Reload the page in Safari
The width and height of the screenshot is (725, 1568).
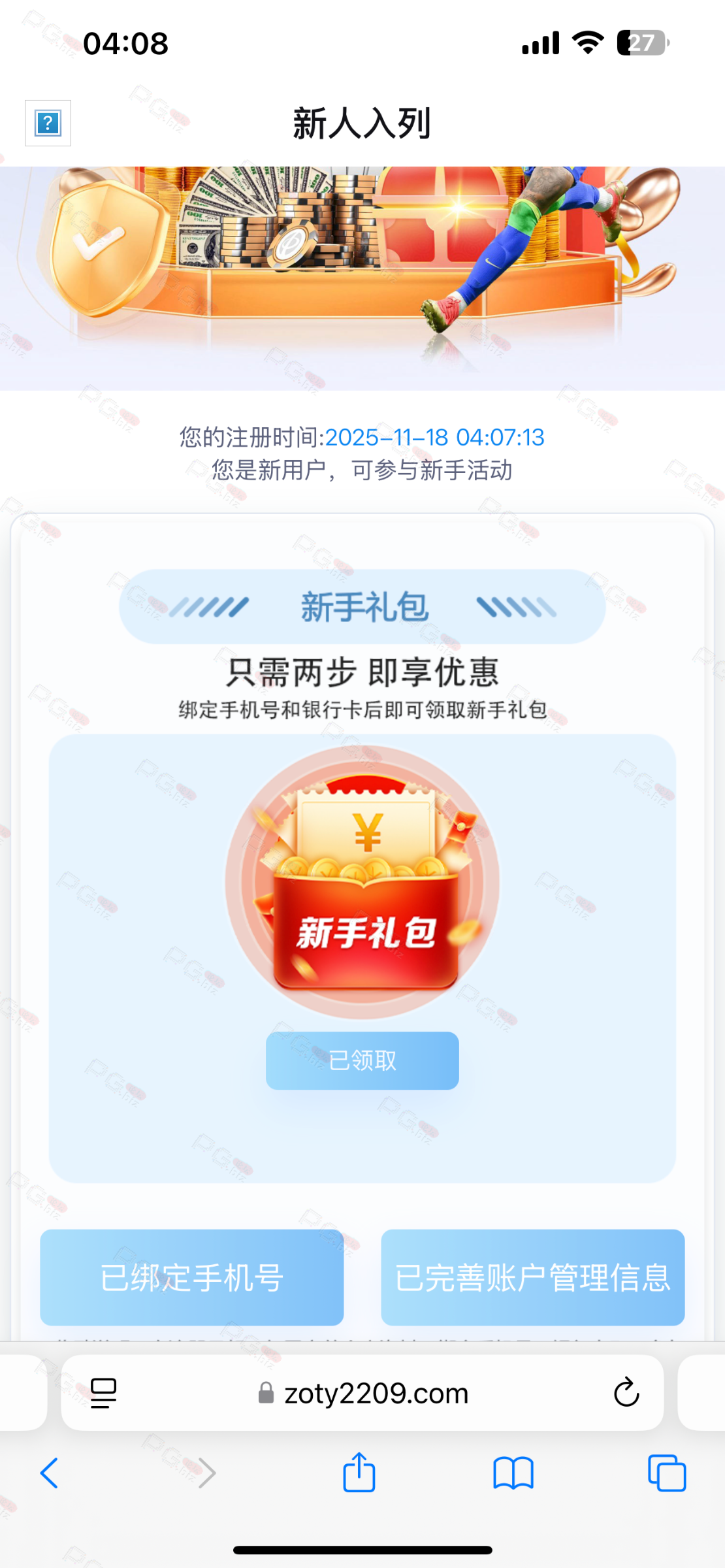(x=626, y=1392)
